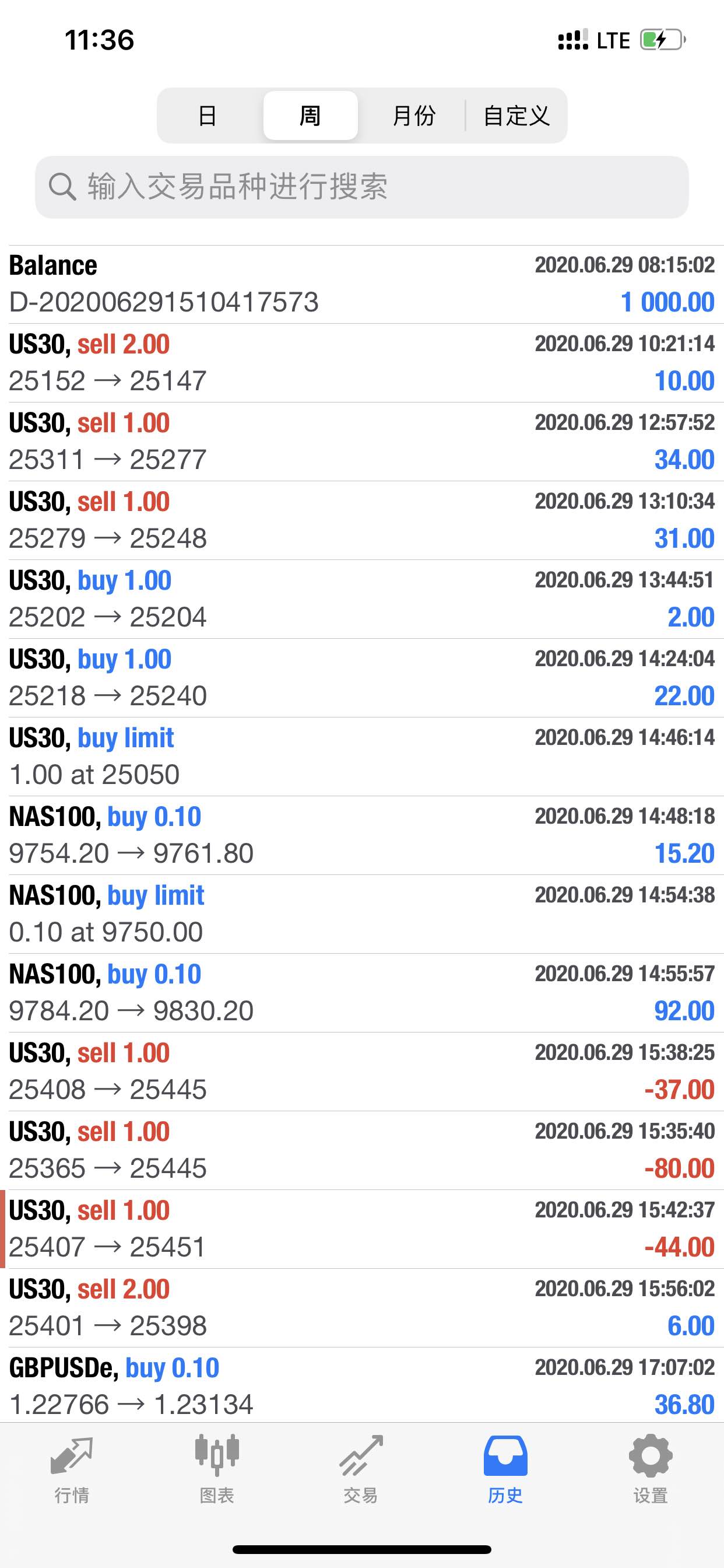Open the GBPUSDe buy 0.10 trade

click(x=362, y=1386)
